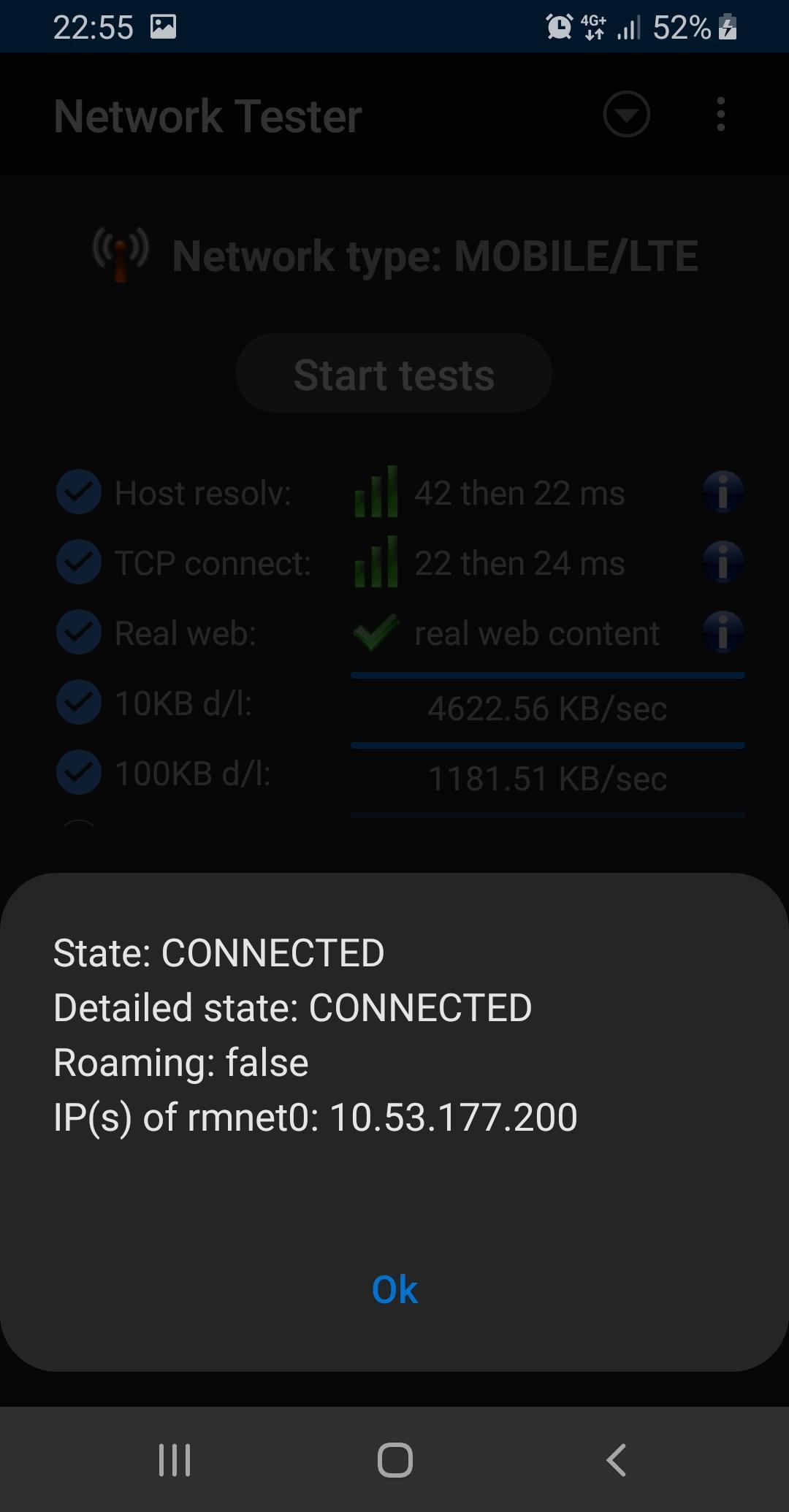Tap the Network Tester title
This screenshot has height=1512, width=789.
coord(207,115)
